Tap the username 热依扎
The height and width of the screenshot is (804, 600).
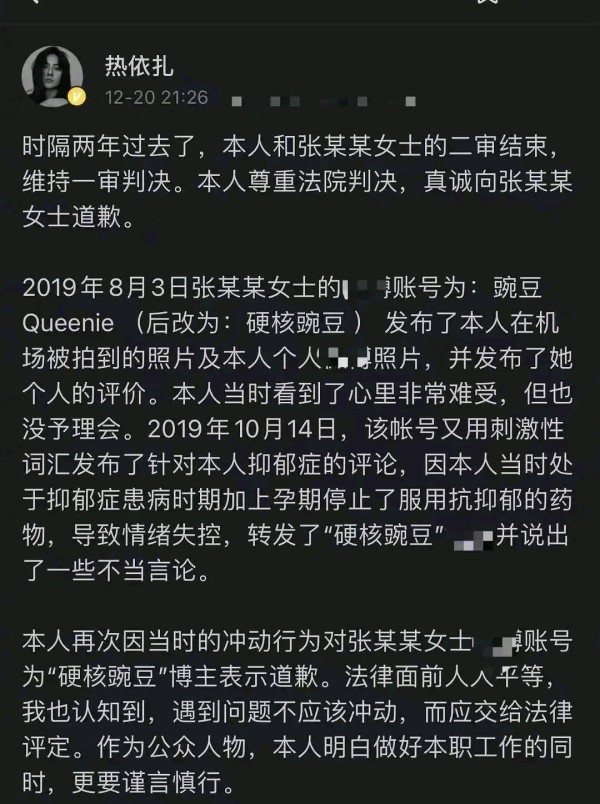139,67
